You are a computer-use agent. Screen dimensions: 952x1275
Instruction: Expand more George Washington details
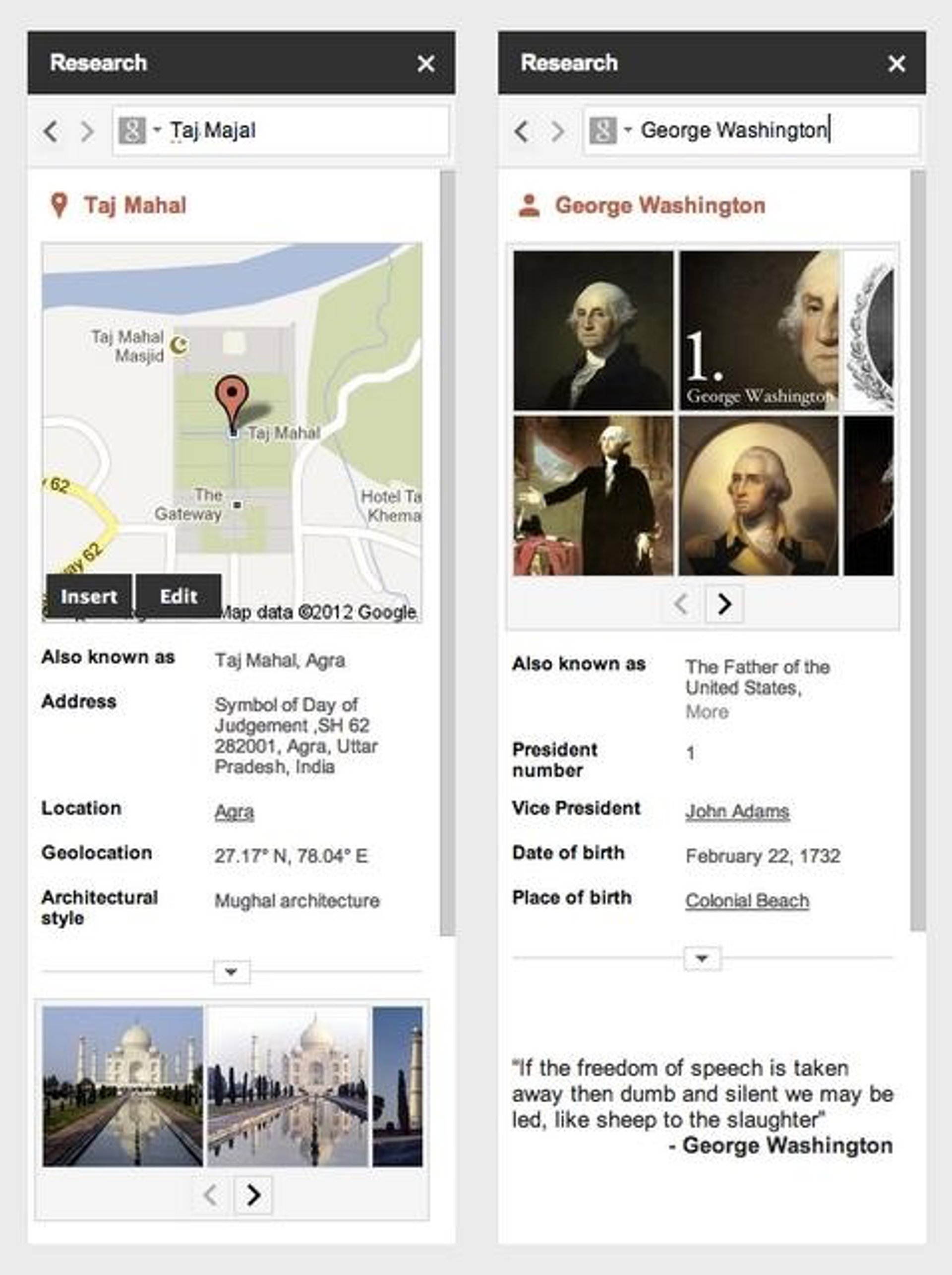702,959
